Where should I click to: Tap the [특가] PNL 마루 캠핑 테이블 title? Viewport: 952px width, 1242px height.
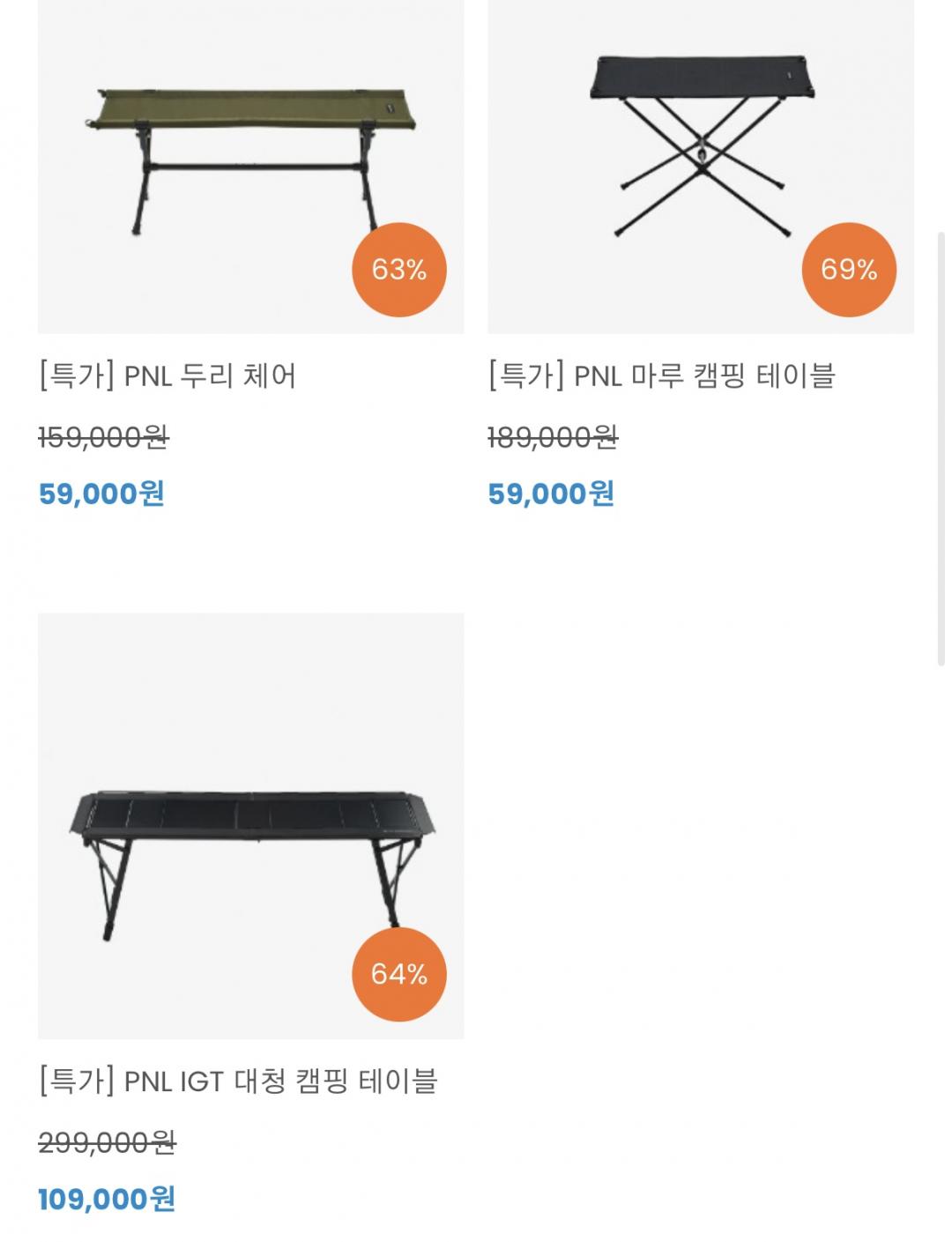661,376
